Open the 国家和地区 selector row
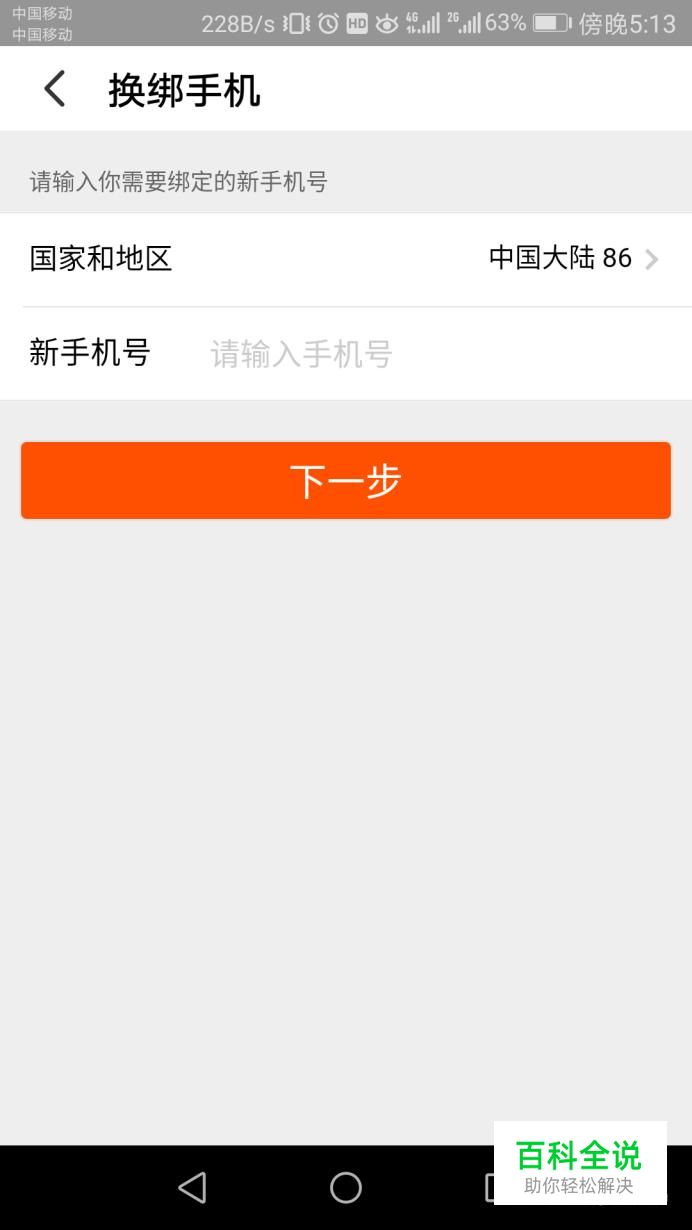Image resolution: width=692 pixels, height=1230 pixels. click(x=346, y=259)
